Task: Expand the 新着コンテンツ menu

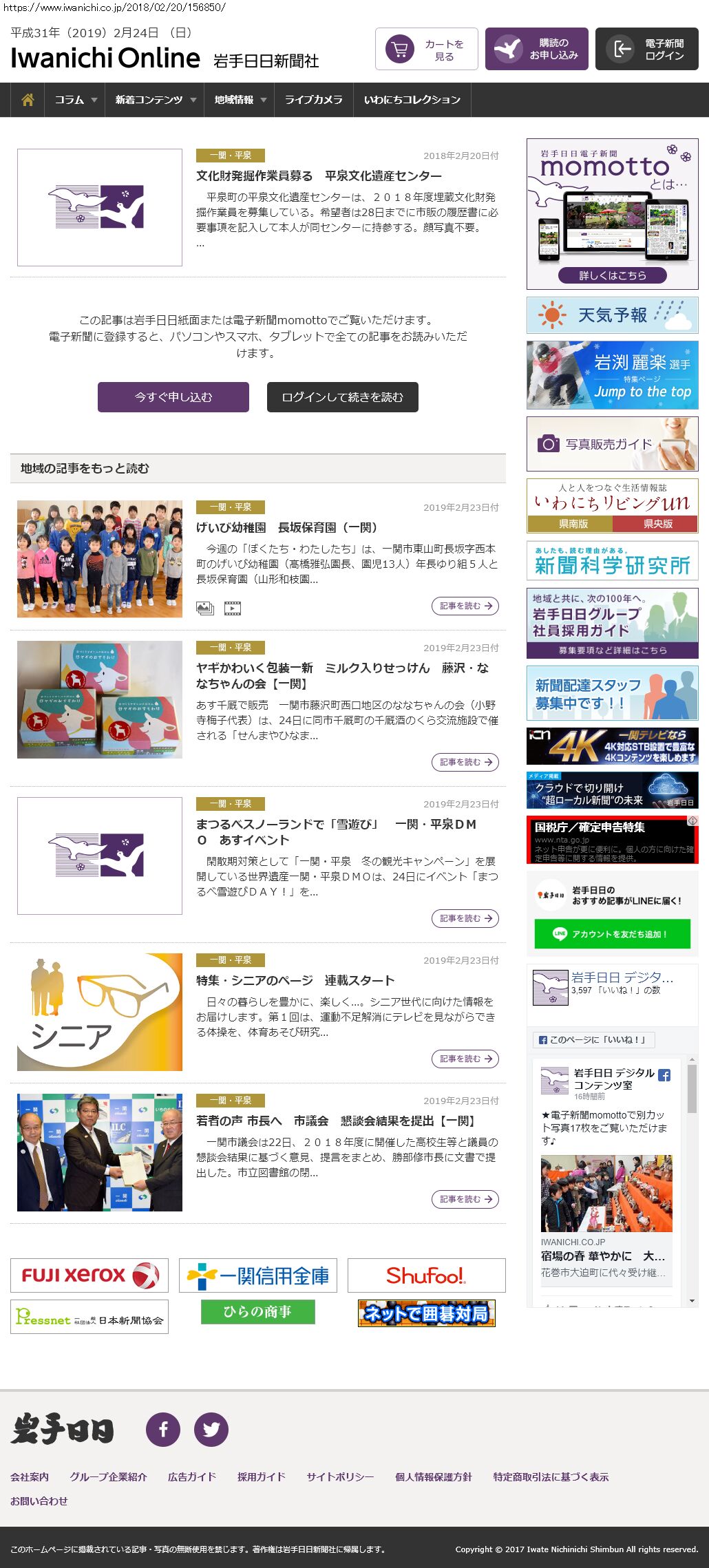Action: (156, 100)
